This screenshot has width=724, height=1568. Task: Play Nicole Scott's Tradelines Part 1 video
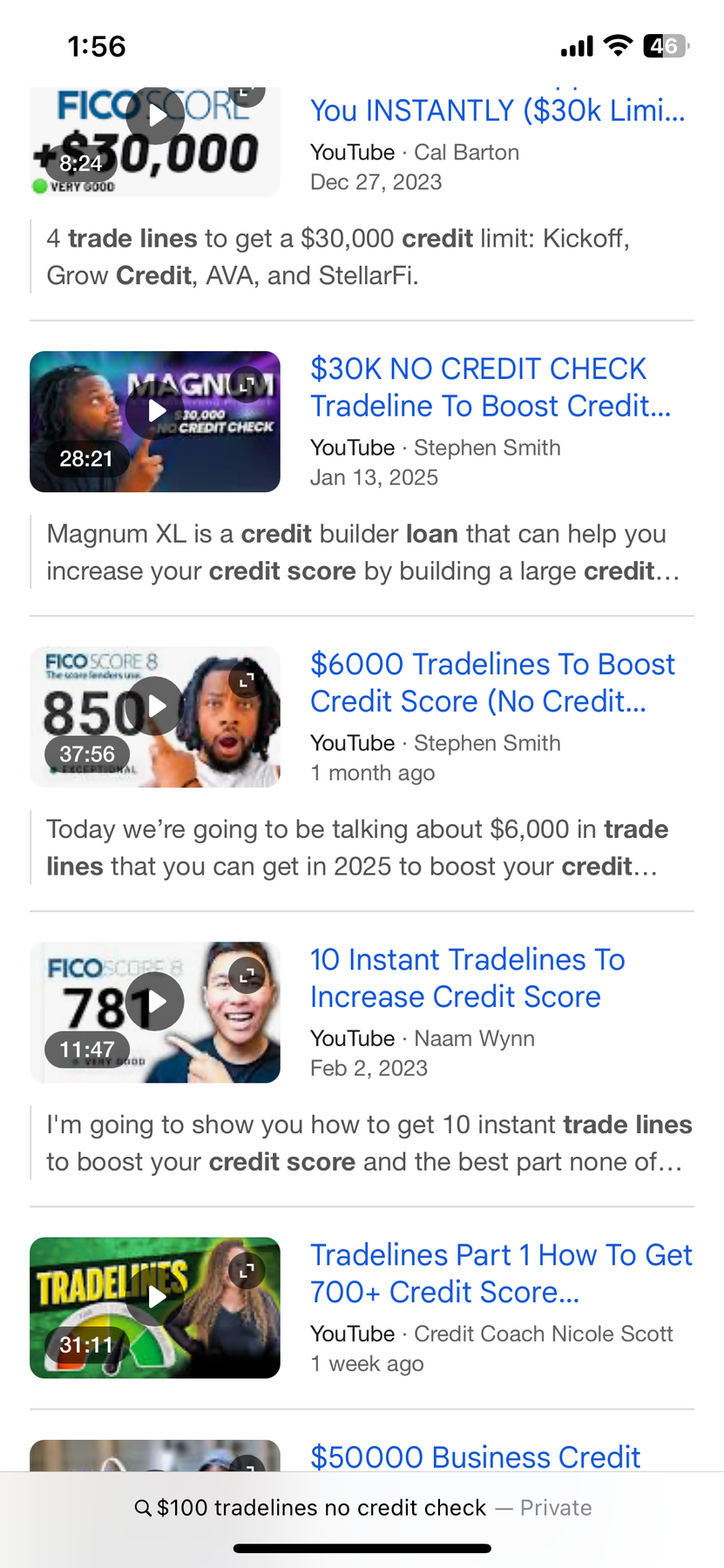pos(155,1296)
